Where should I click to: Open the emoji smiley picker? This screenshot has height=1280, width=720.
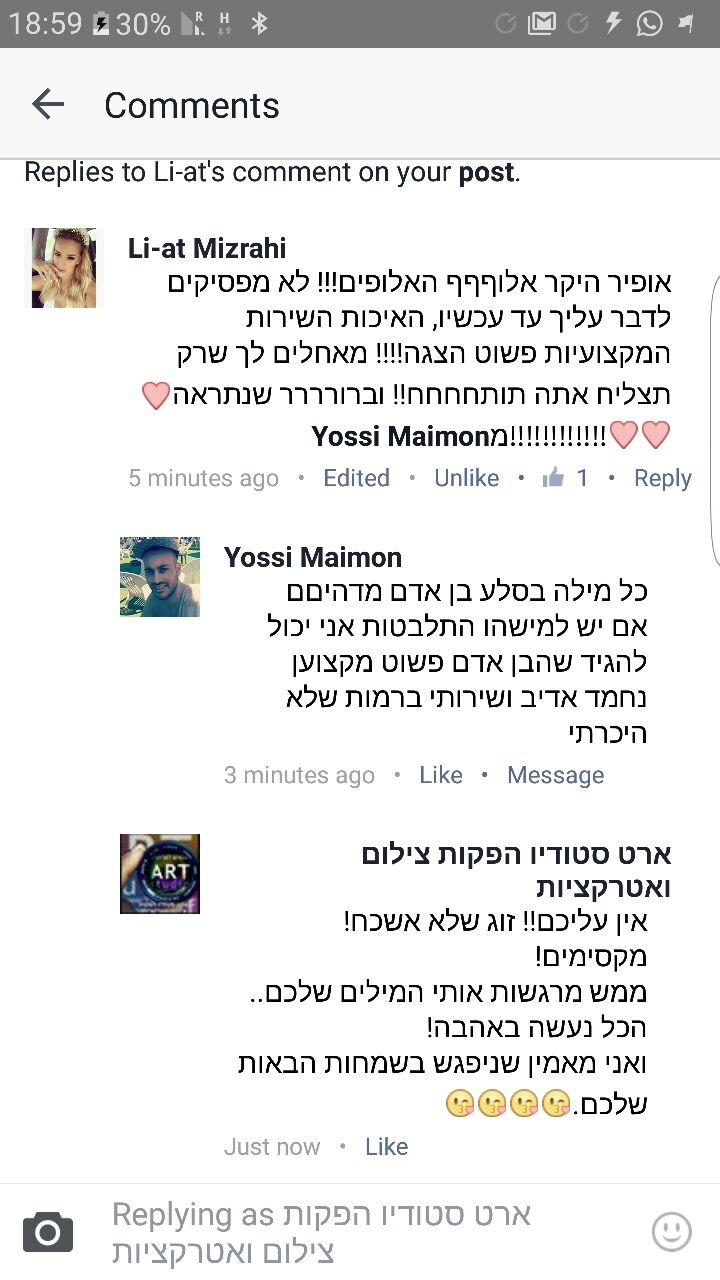671,1231
